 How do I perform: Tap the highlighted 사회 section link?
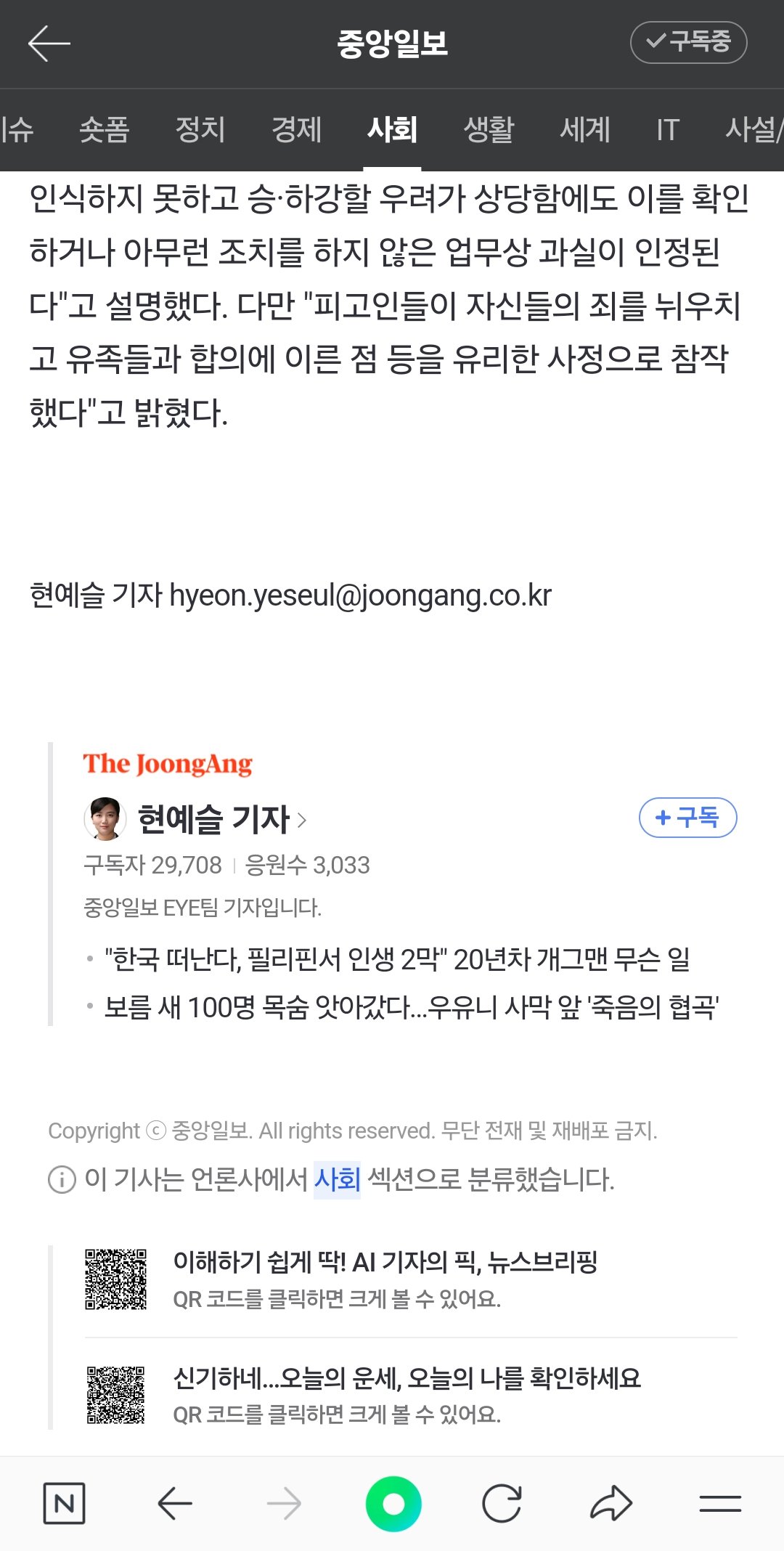point(337,1179)
